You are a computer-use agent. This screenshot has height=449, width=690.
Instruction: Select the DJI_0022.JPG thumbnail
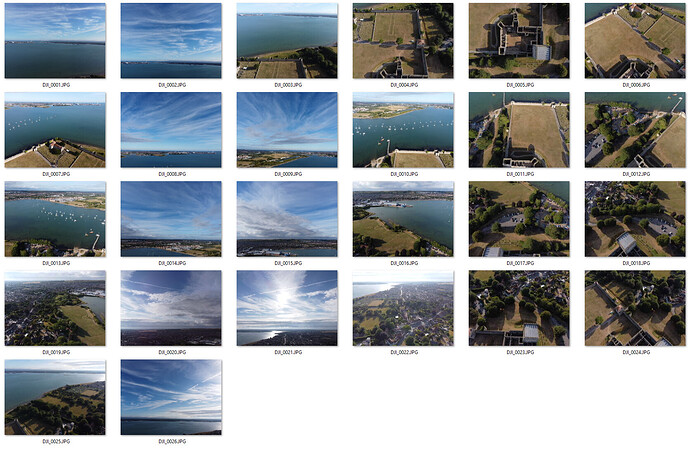tap(403, 308)
